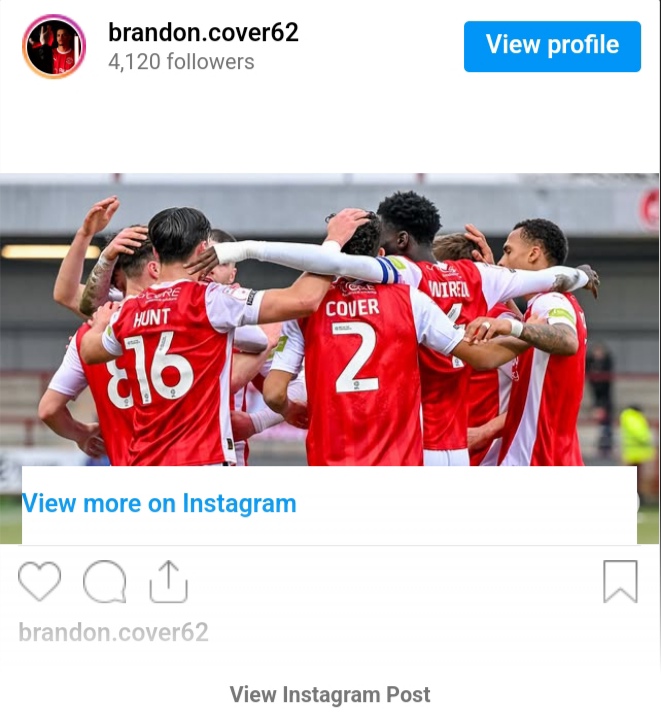The height and width of the screenshot is (712, 661).
Task: Tap the blue View profile button
Action: (552, 46)
